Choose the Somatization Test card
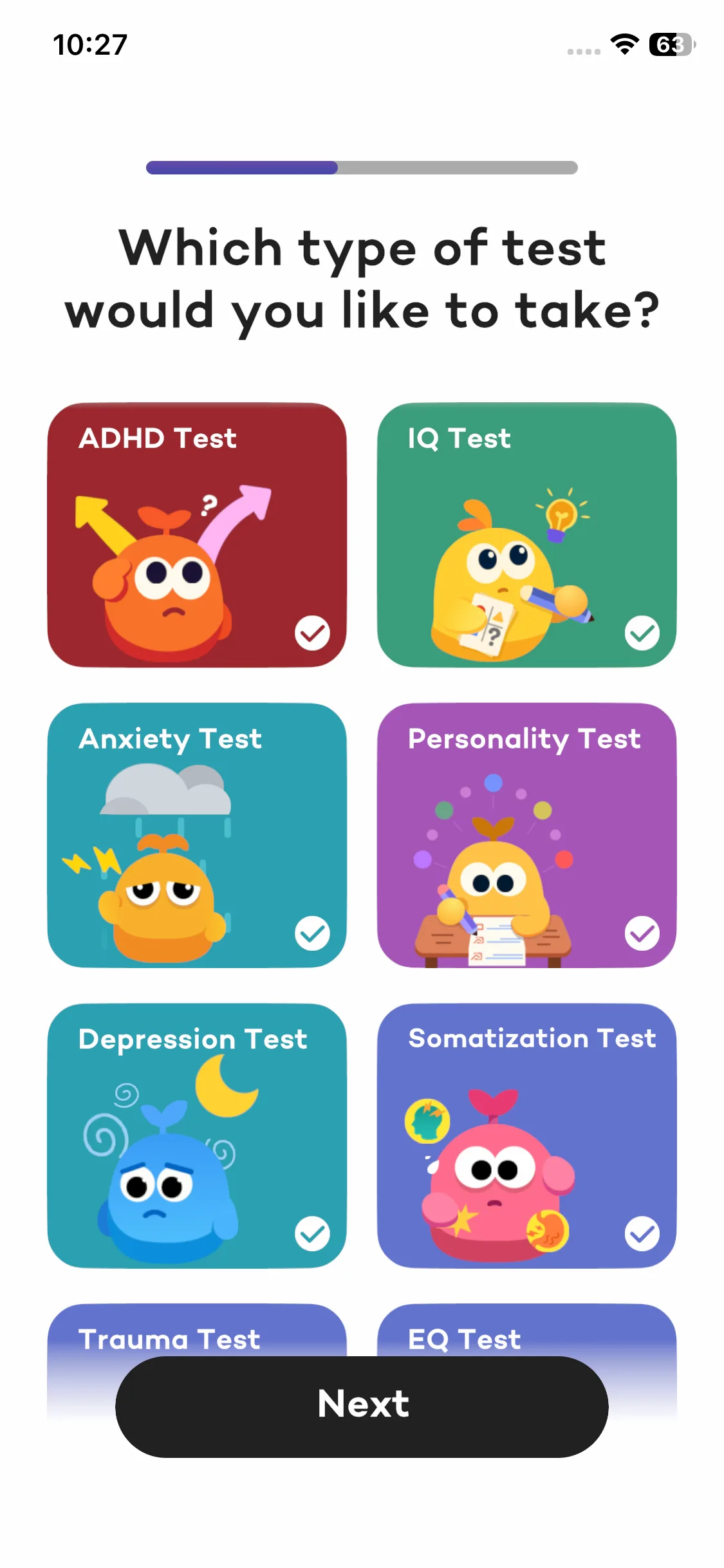The image size is (724, 1568). pos(526,1135)
